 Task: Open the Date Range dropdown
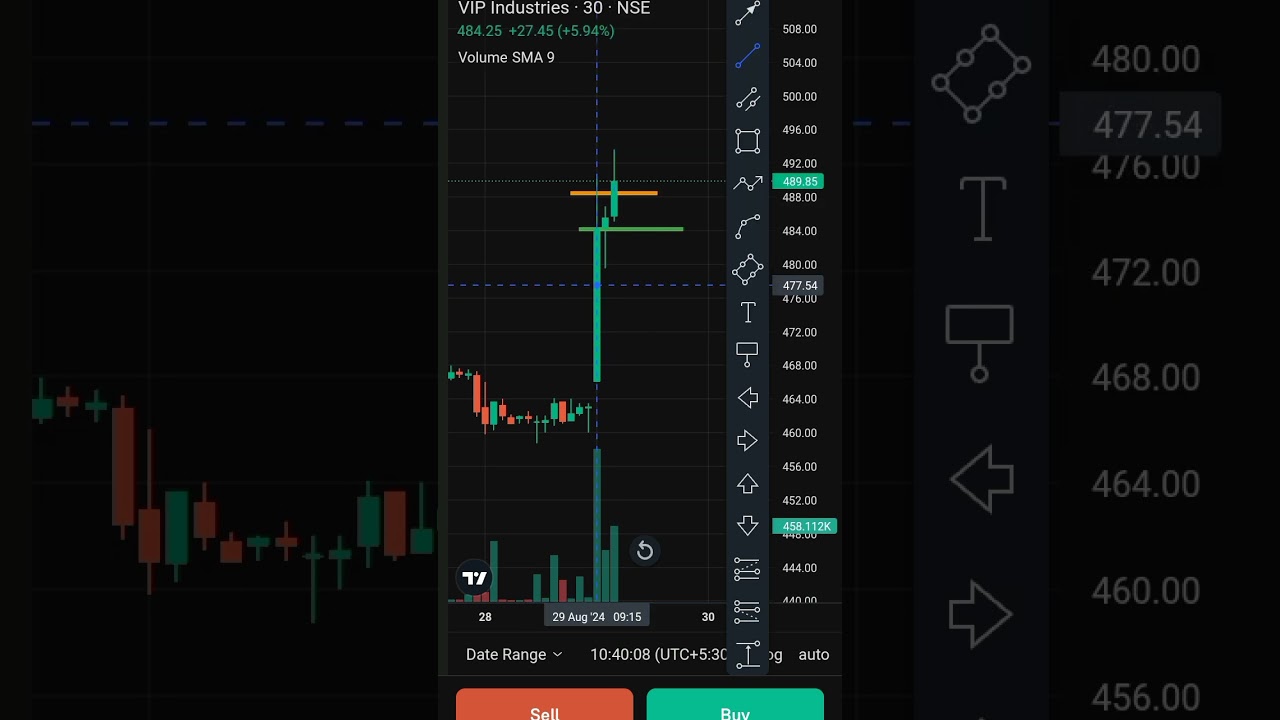click(514, 654)
